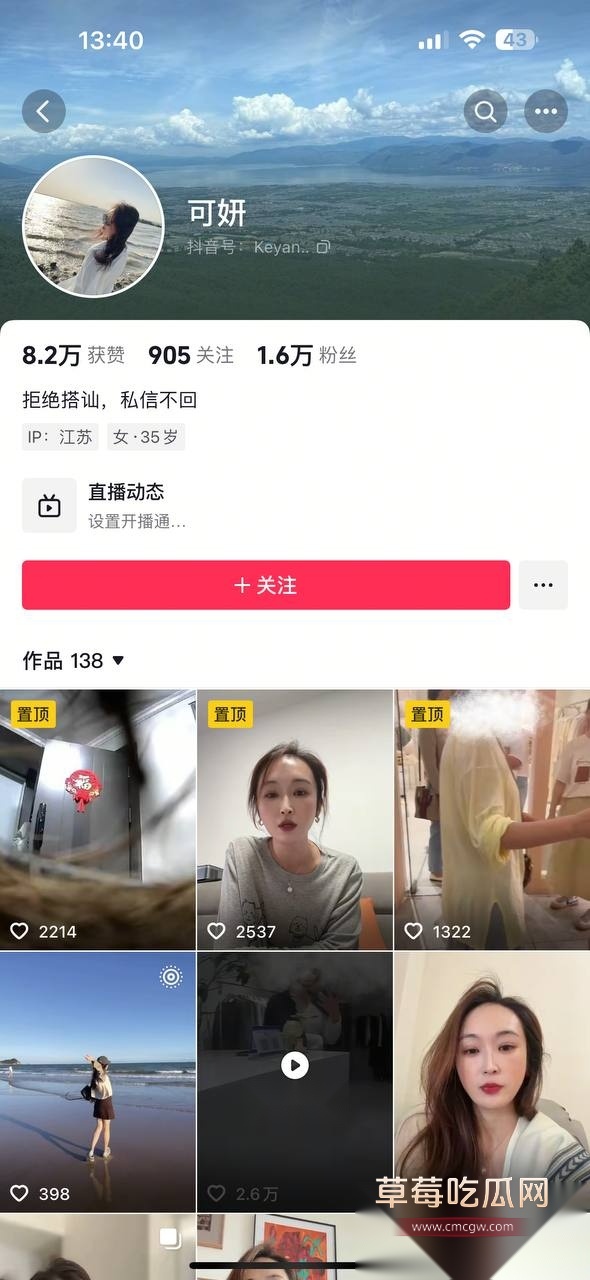Open the 905 关注 following list
Image resolution: width=590 pixels, height=1280 pixels.
tap(190, 355)
